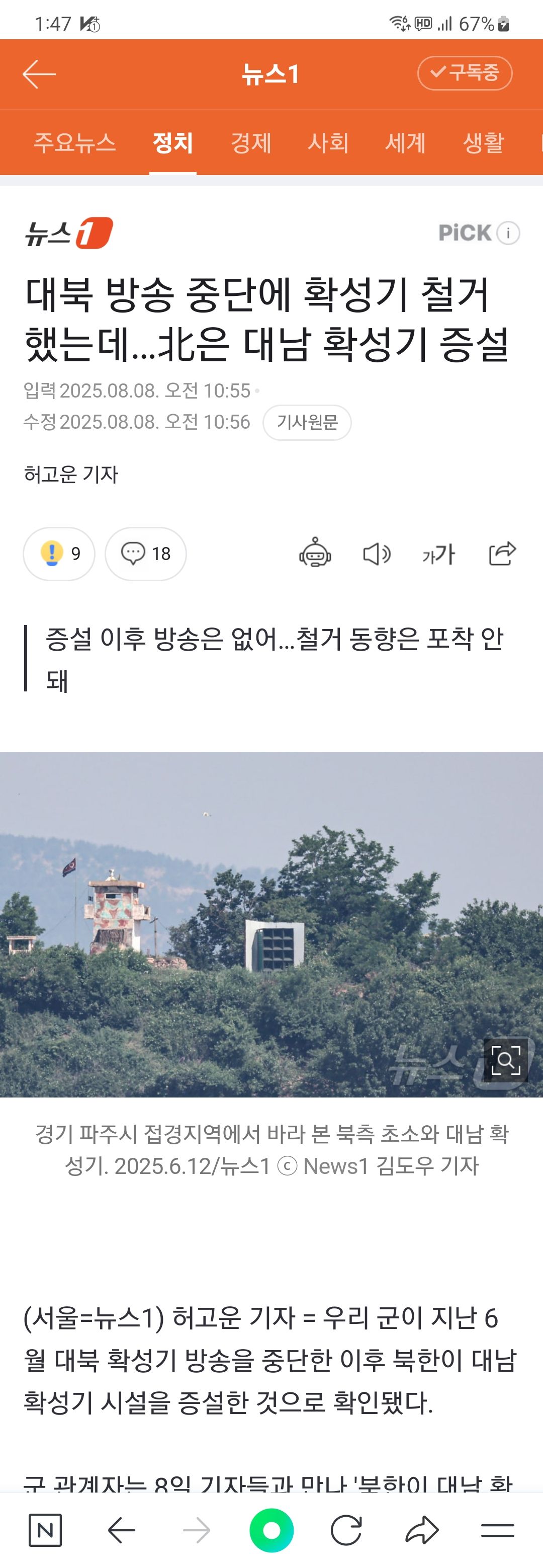Viewport: 543px width, 1568px height.
Task: Open PiCK info icon
Action: pos(508,233)
